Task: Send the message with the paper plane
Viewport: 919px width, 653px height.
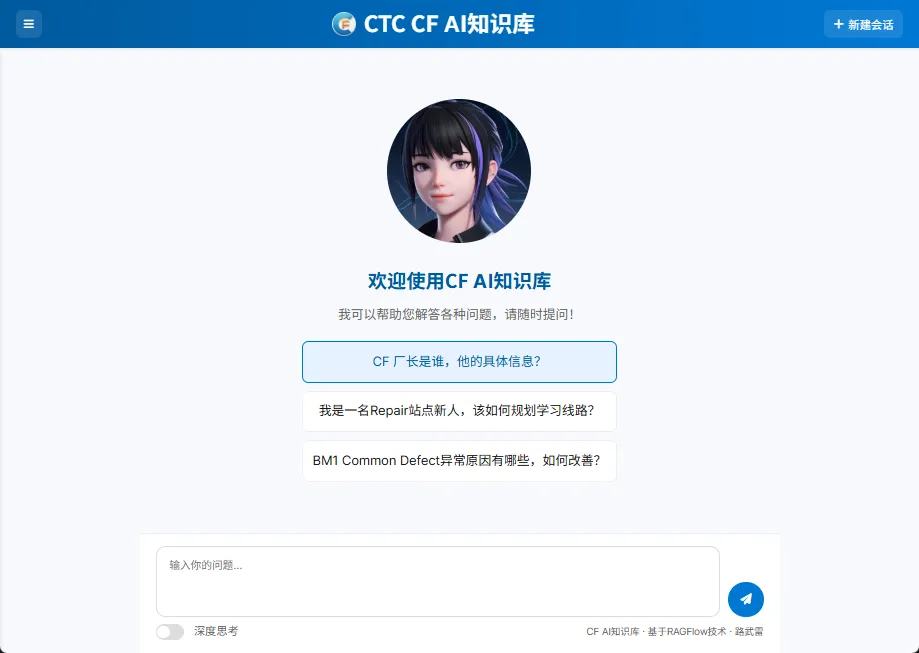Action: coord(745,599)
